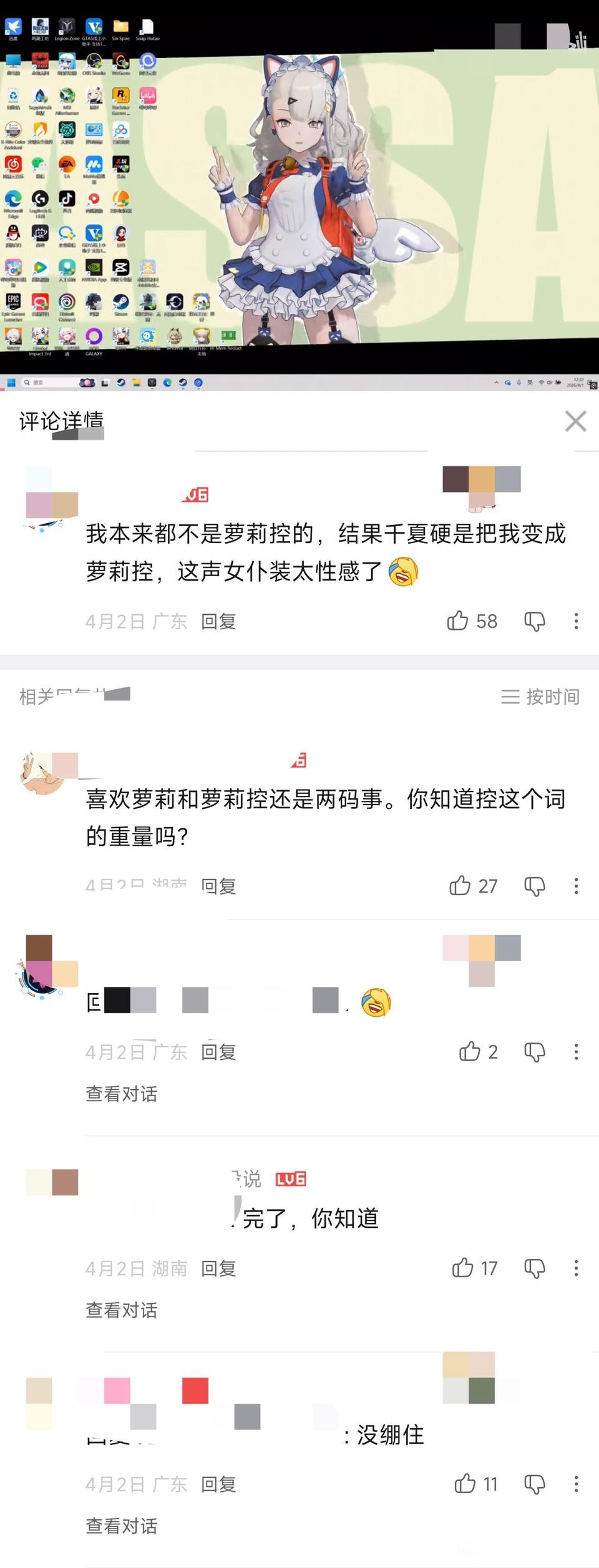599x1568 pixels.
Task: Dislike the 没绷住 reply
Action: 535,1484
